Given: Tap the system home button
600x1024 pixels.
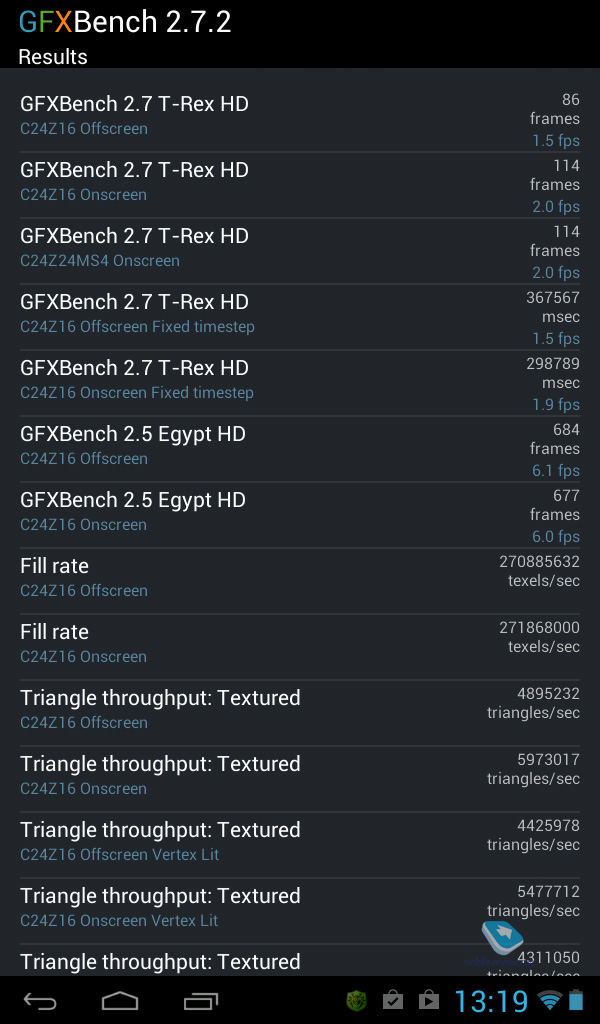Looking at the screenshot, I should pyautogui.click(x=120, y=1000).
